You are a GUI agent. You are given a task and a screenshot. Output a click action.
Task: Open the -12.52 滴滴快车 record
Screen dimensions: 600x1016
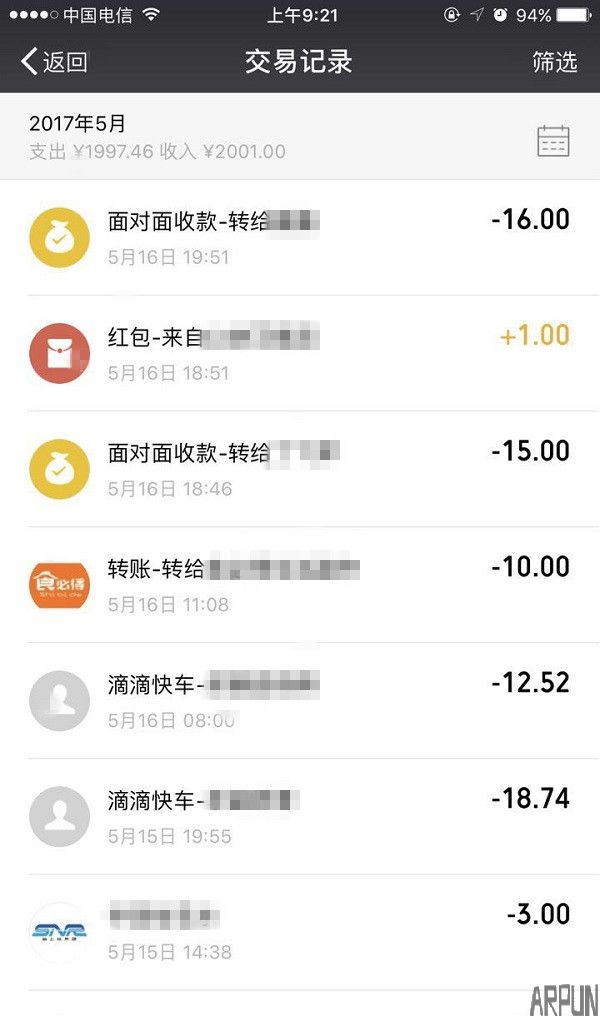coord(300,701)
